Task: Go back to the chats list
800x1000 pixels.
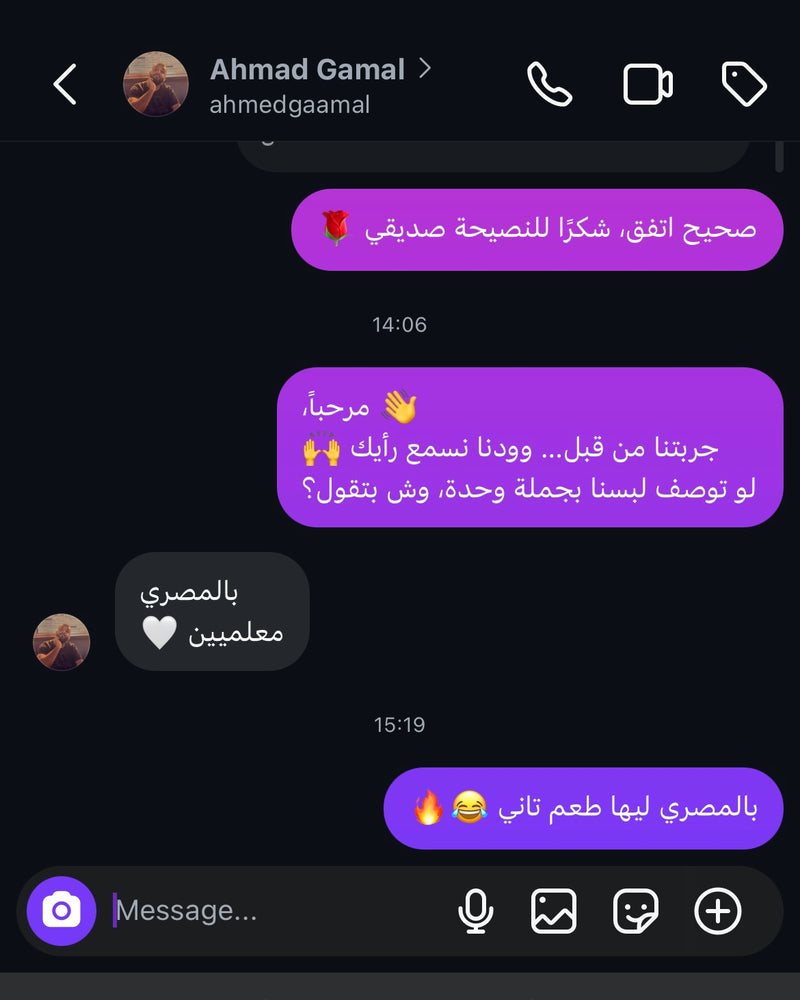Action: [65, 85]
